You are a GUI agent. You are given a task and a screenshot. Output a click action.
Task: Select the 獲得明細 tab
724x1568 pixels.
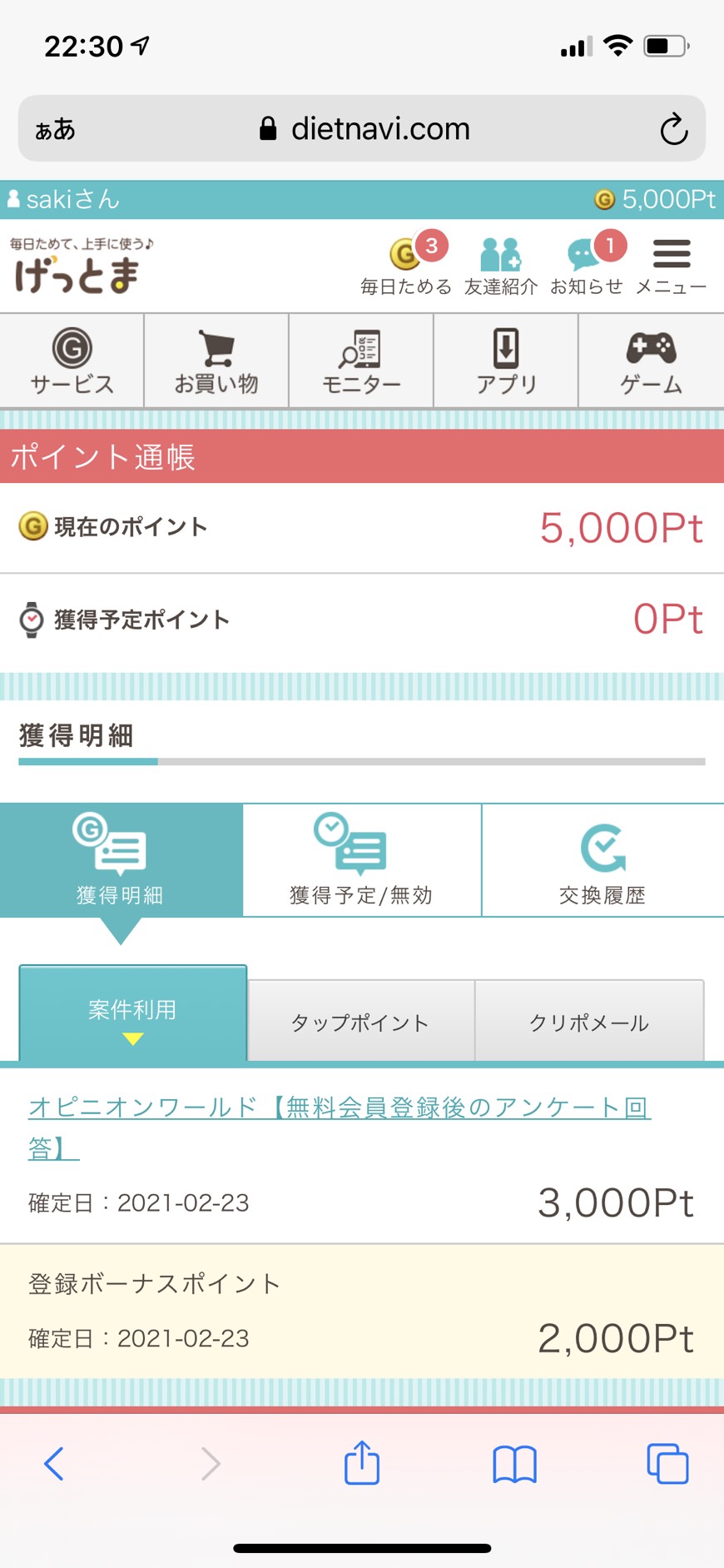point(121,860)
